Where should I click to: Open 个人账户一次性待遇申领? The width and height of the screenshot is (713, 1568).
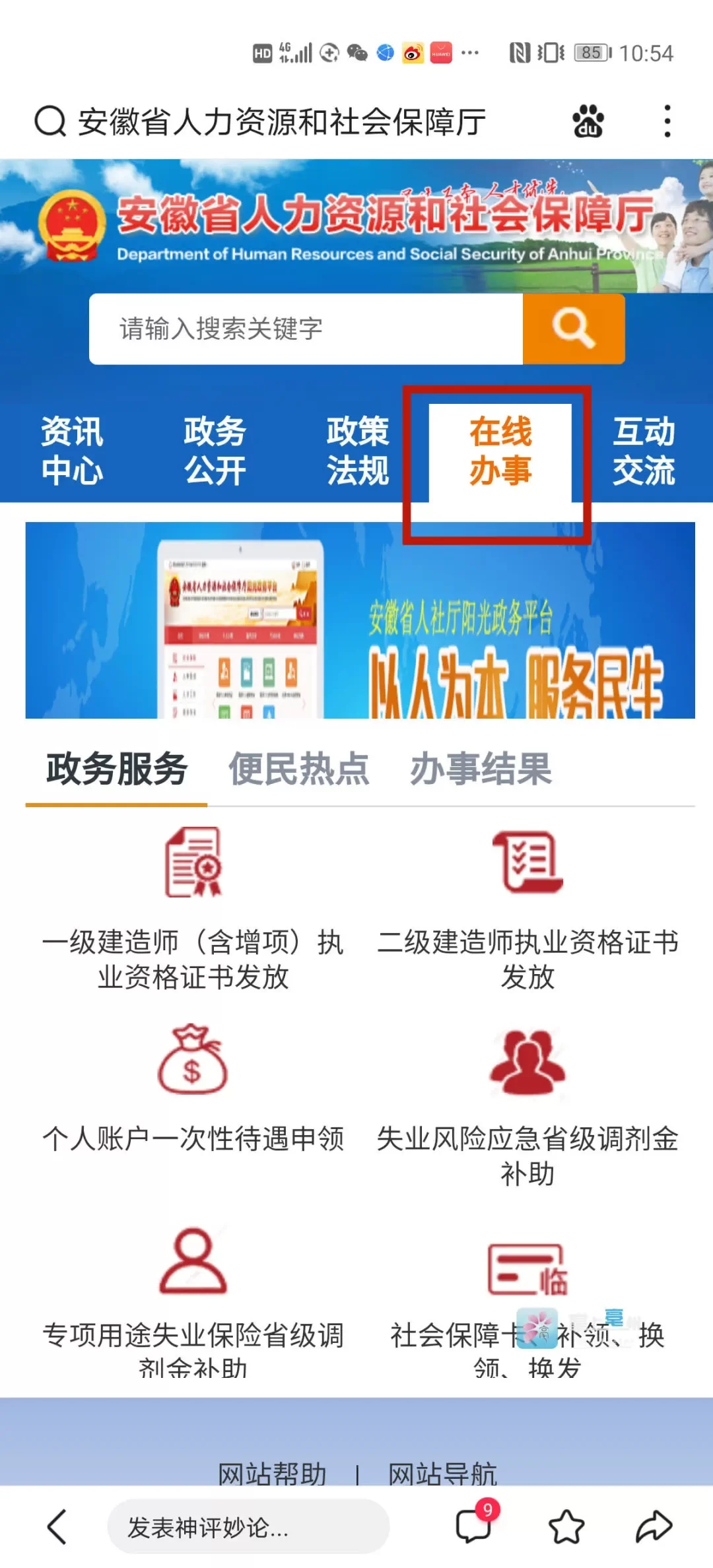[x=193, y=1089]
